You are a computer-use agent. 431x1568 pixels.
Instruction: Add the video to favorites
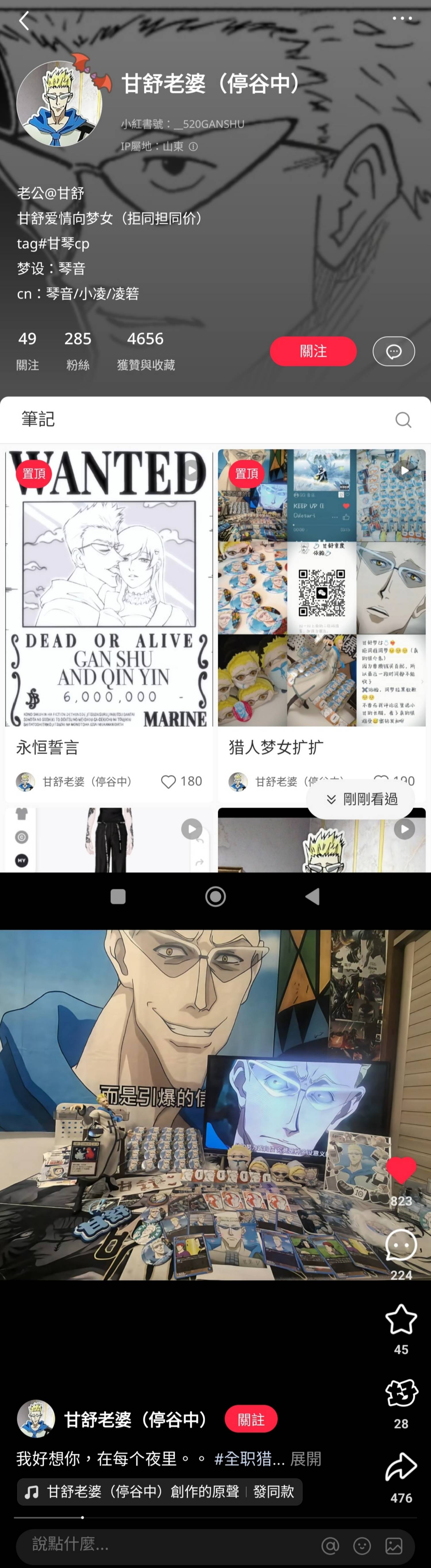401,1319
